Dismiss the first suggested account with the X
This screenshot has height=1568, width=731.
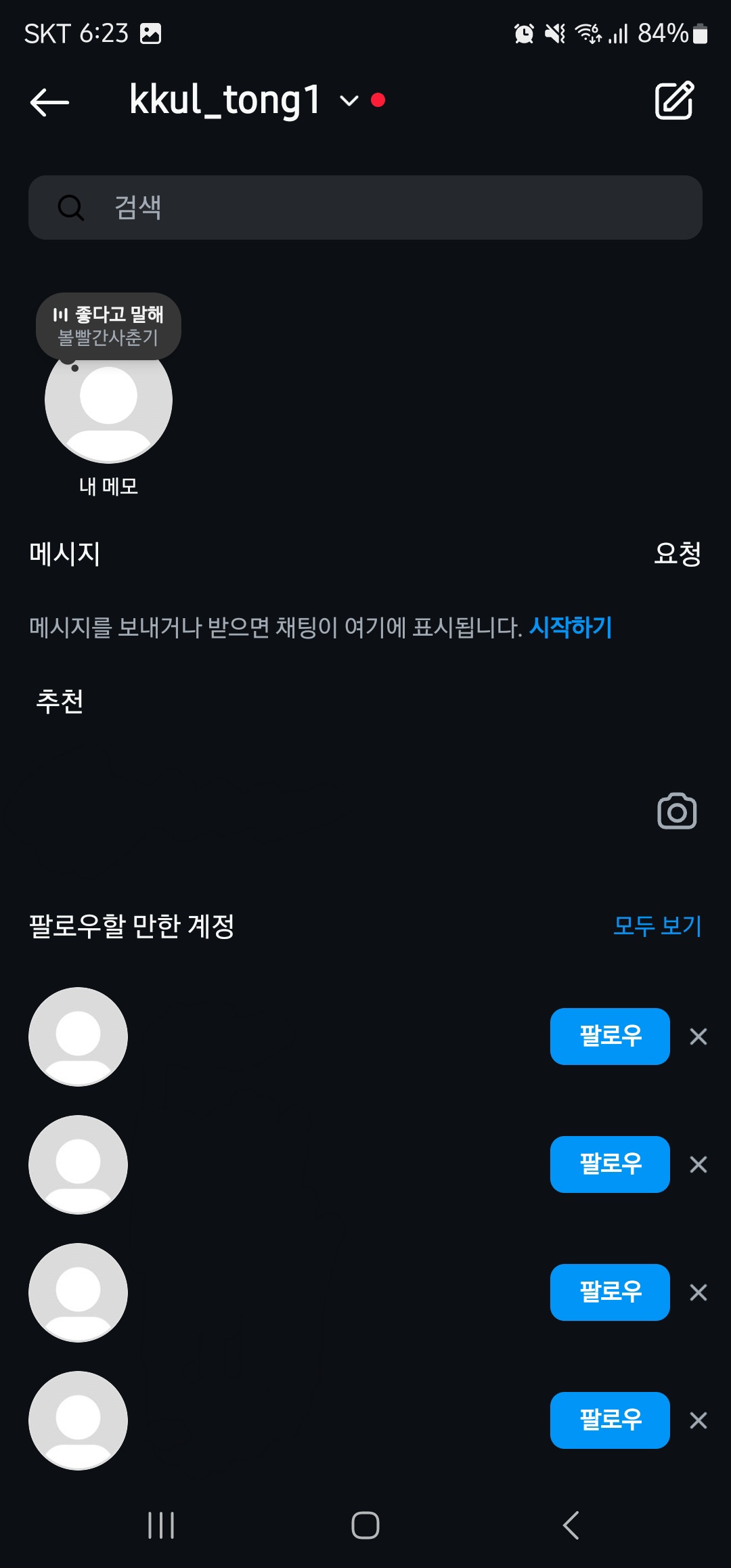[x=698, y=1036]
